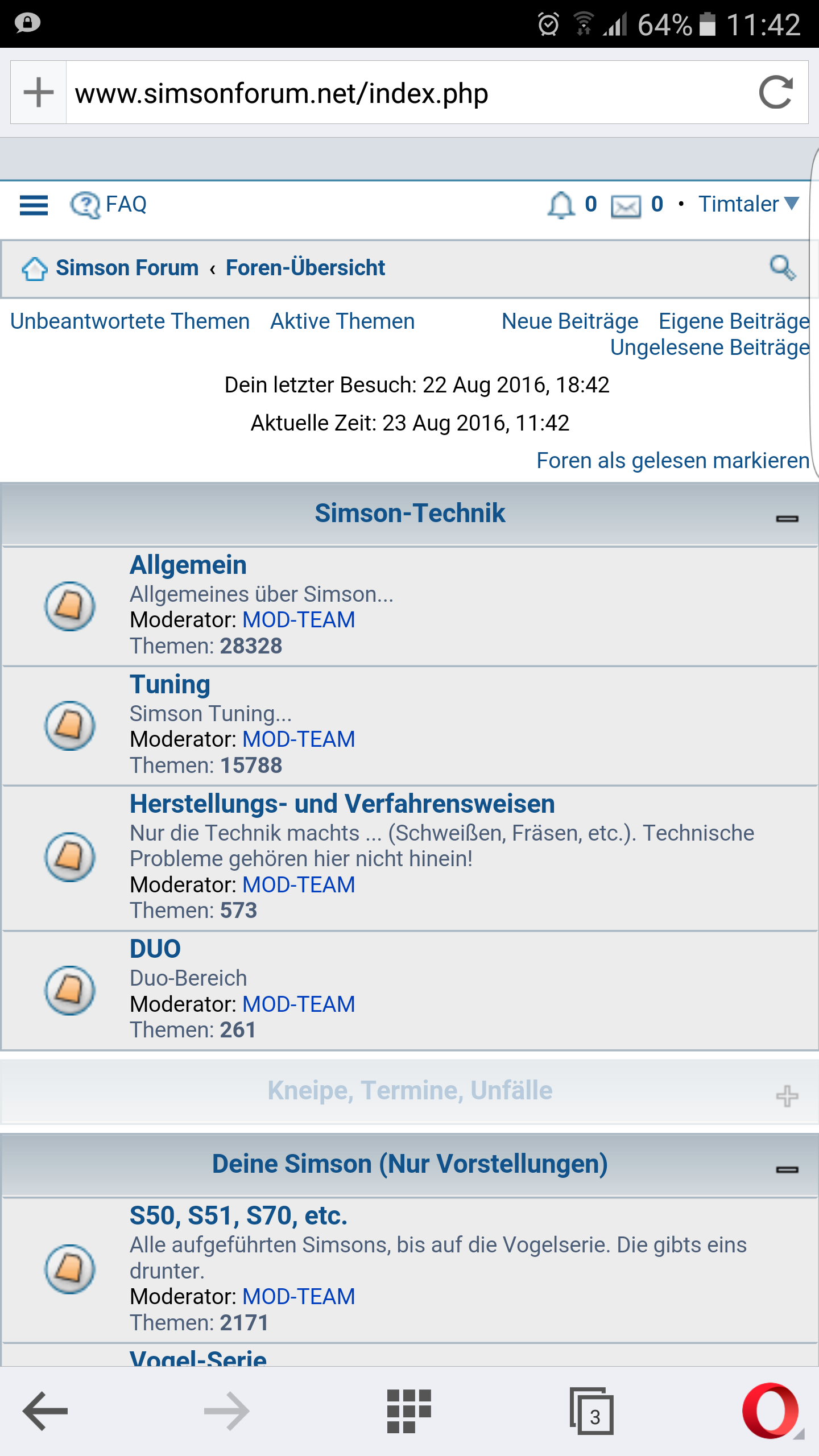Expand Kneipe, Termine, Unfälle category

[787, 1096]
